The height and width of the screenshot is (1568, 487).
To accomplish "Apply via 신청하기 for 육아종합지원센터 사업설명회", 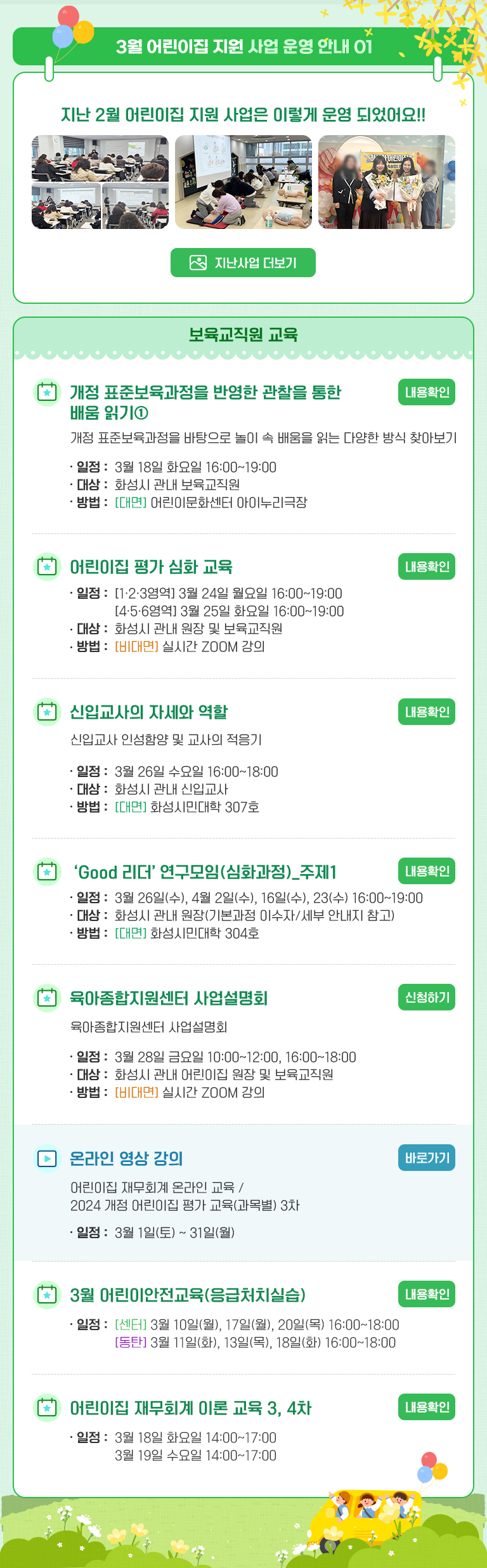I will pyautogui.click(x=427, y=997).
